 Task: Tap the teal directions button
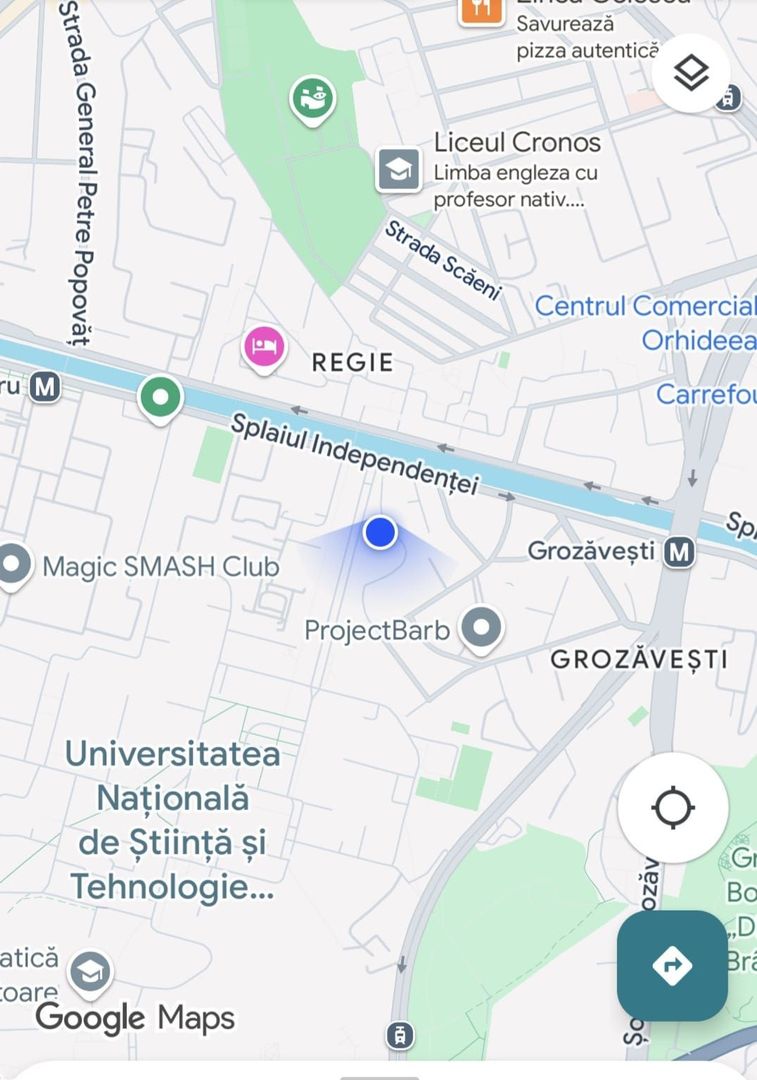tap(672, 964)
